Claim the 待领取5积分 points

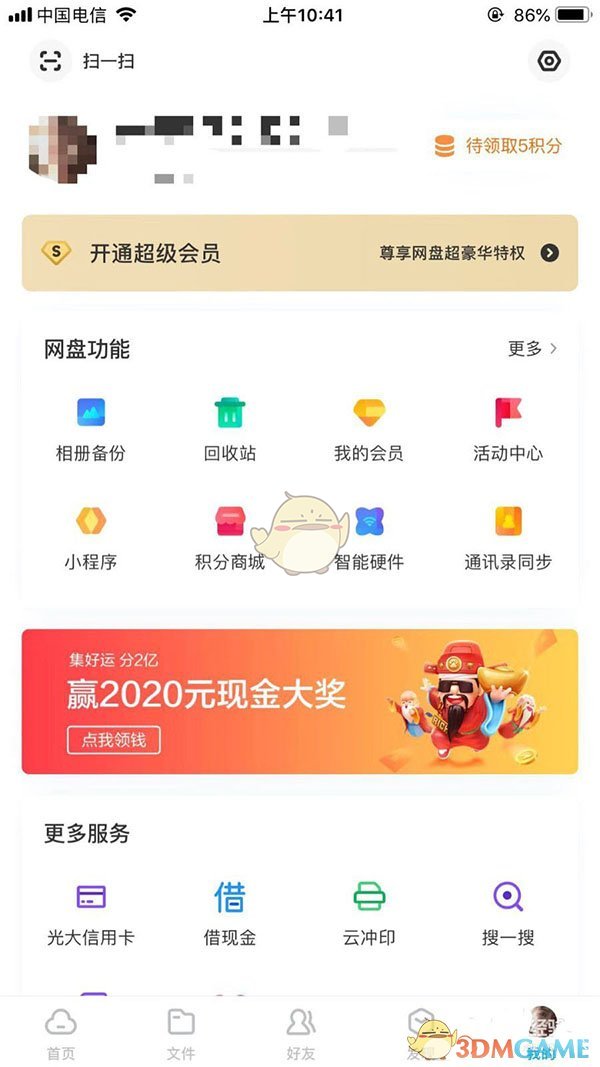(x=498, y=146)
